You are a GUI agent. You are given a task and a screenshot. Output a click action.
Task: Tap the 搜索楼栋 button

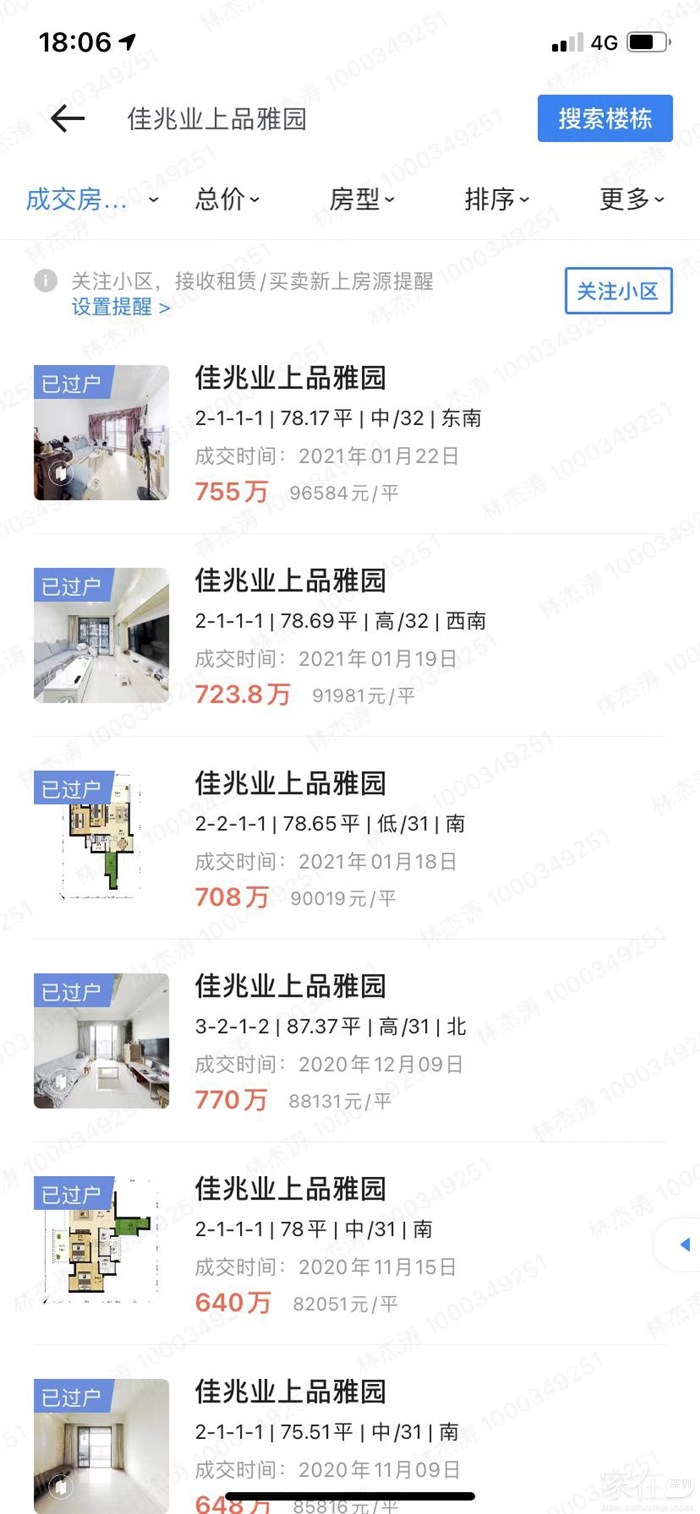604,119
